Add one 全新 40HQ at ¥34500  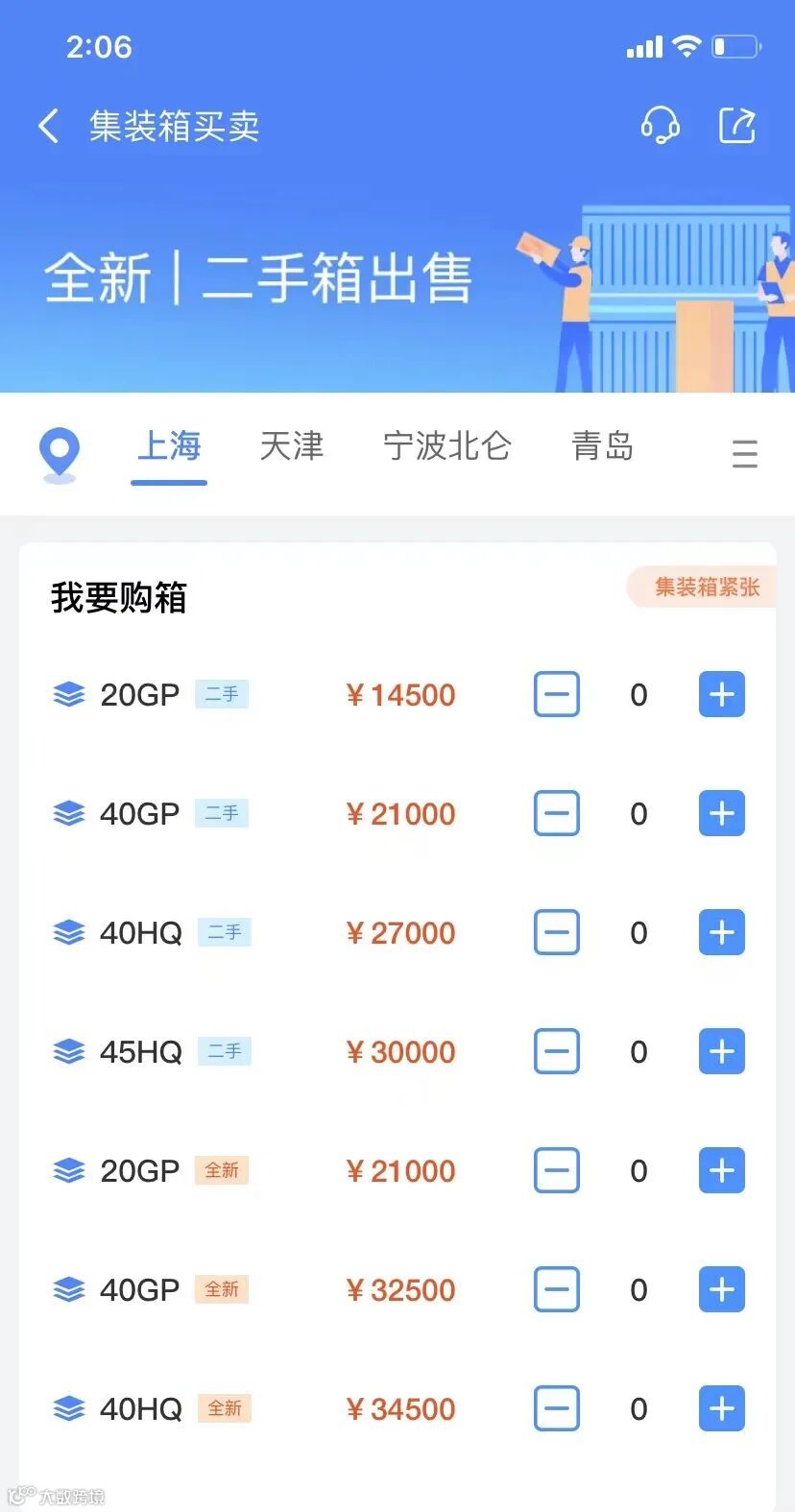721,1408
